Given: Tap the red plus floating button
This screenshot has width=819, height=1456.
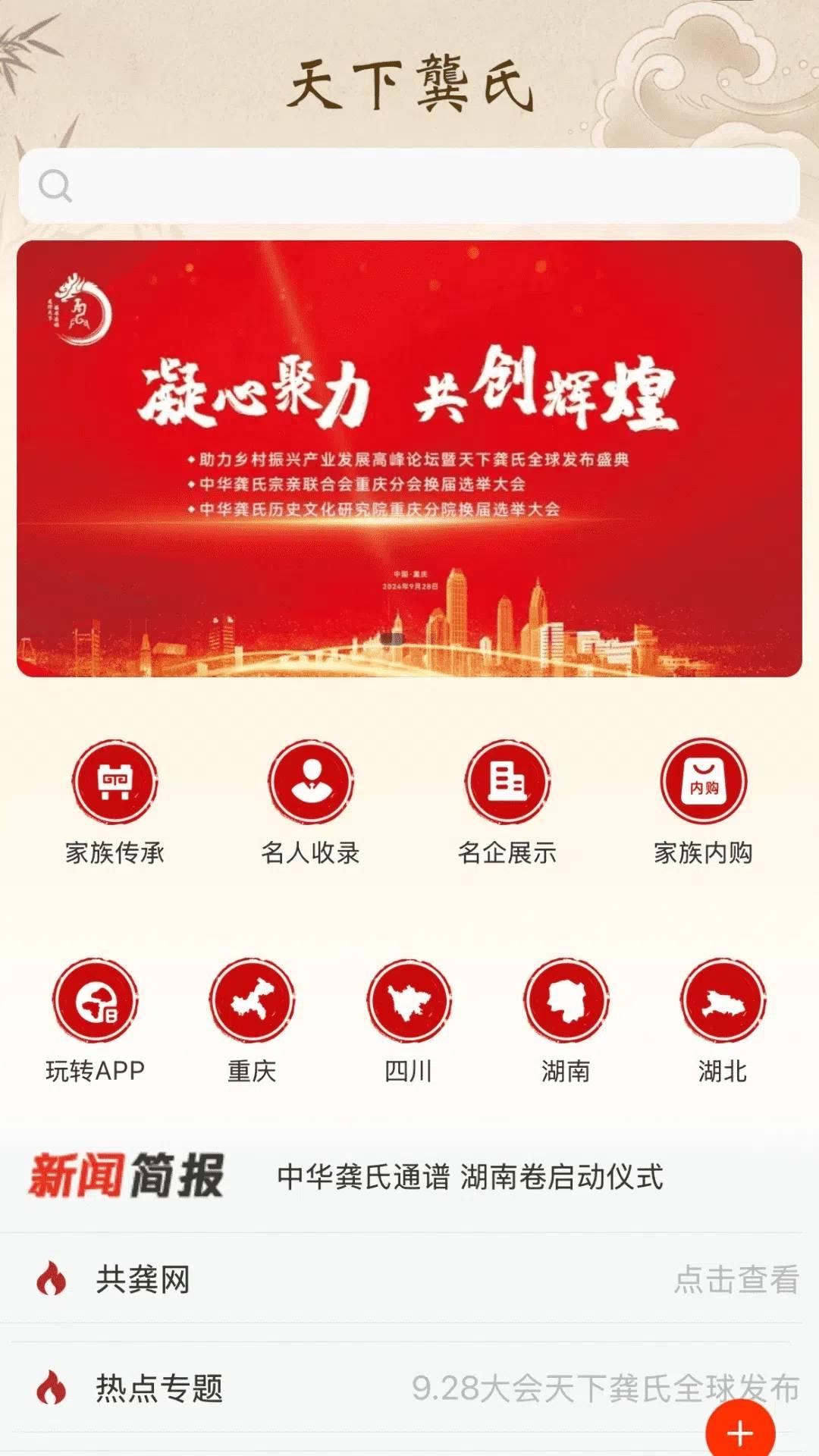Looking at the screenshot, I should coord(739,1432).
